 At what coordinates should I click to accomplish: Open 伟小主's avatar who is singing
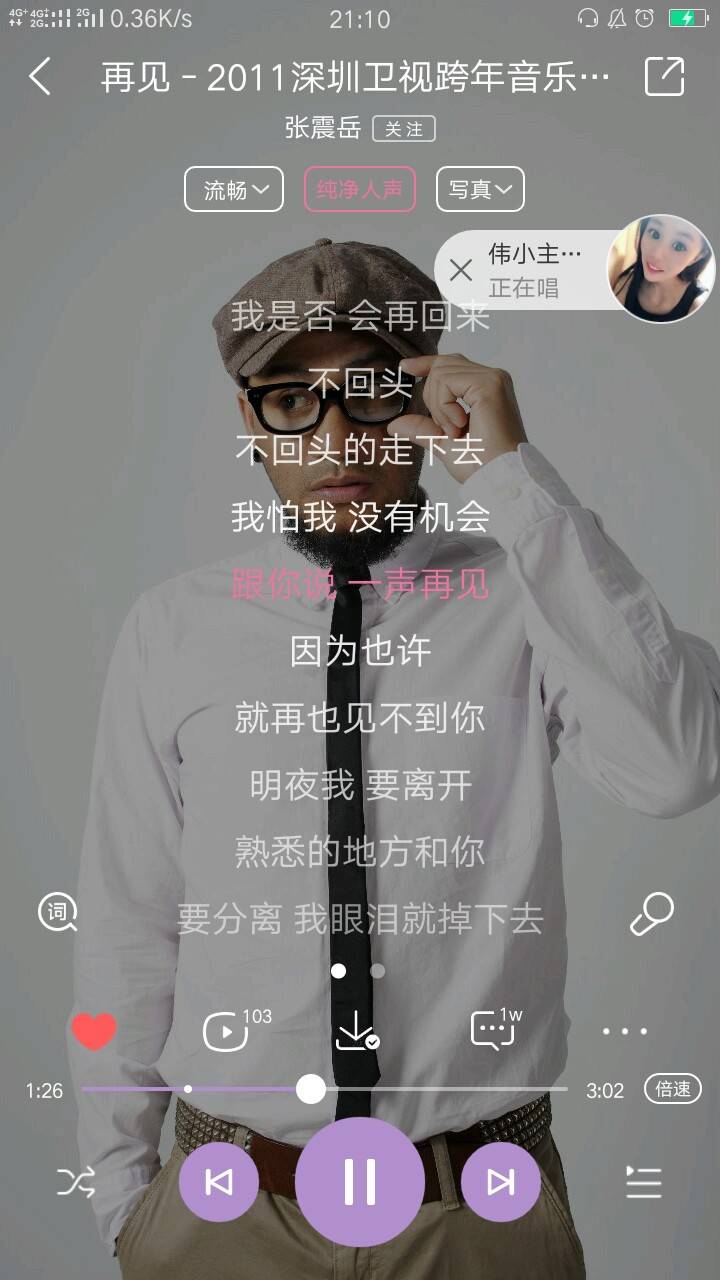tap(660, 269)
